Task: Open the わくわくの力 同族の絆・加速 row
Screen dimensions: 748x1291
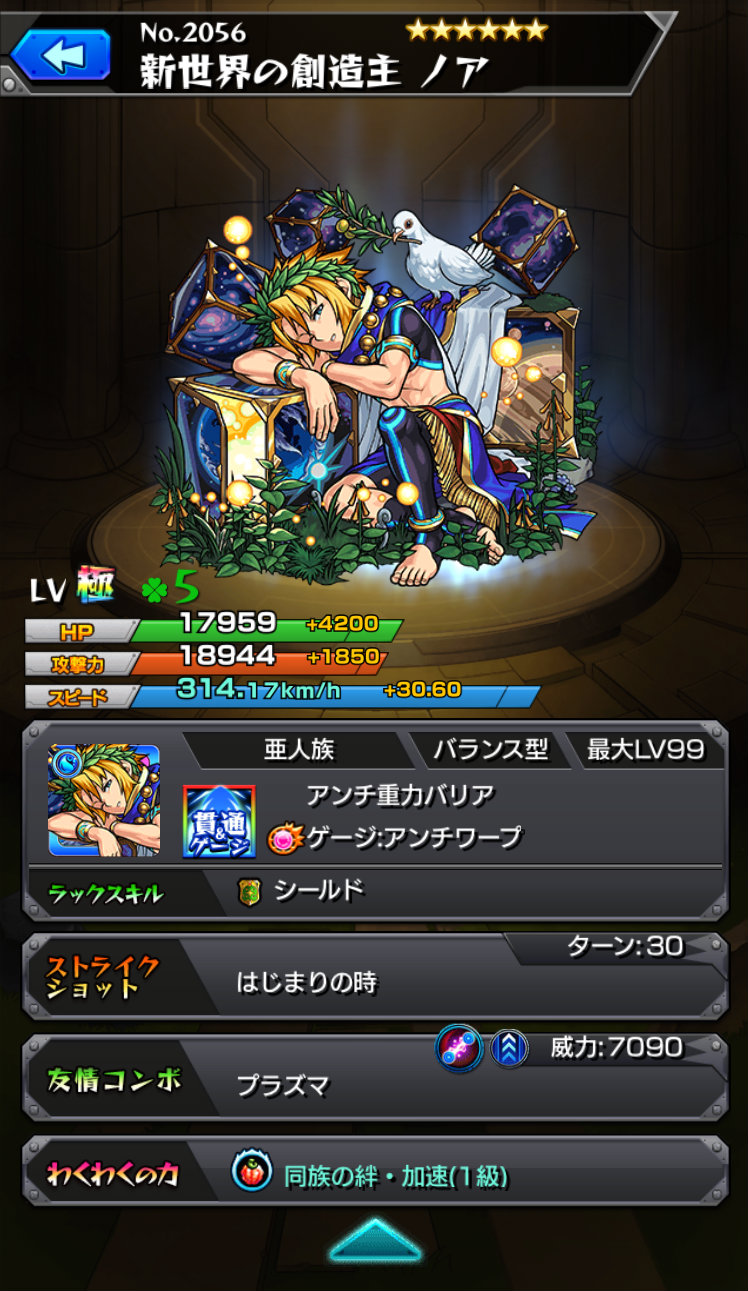Action: (x=375, y=1176)
